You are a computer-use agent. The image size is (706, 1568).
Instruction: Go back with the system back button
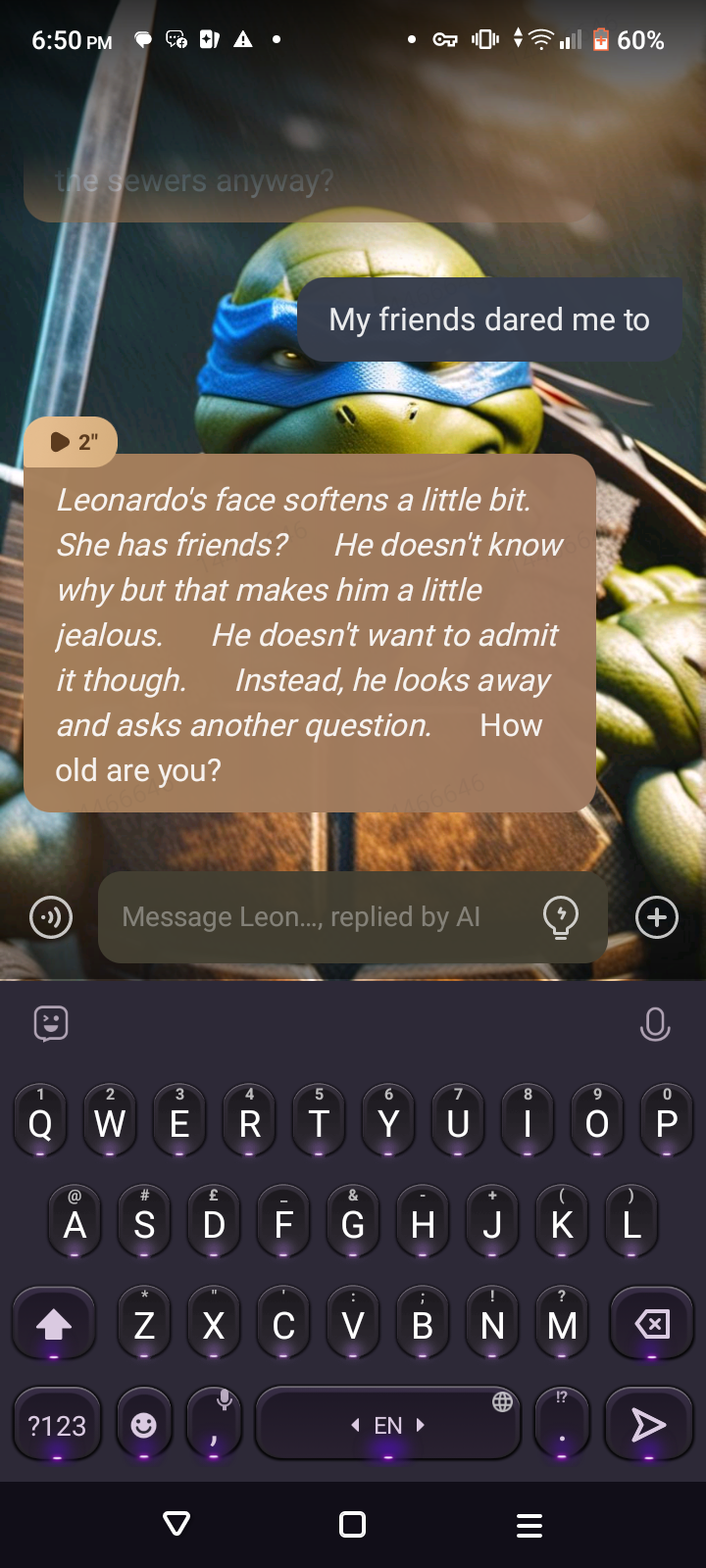coord(176,1524)
